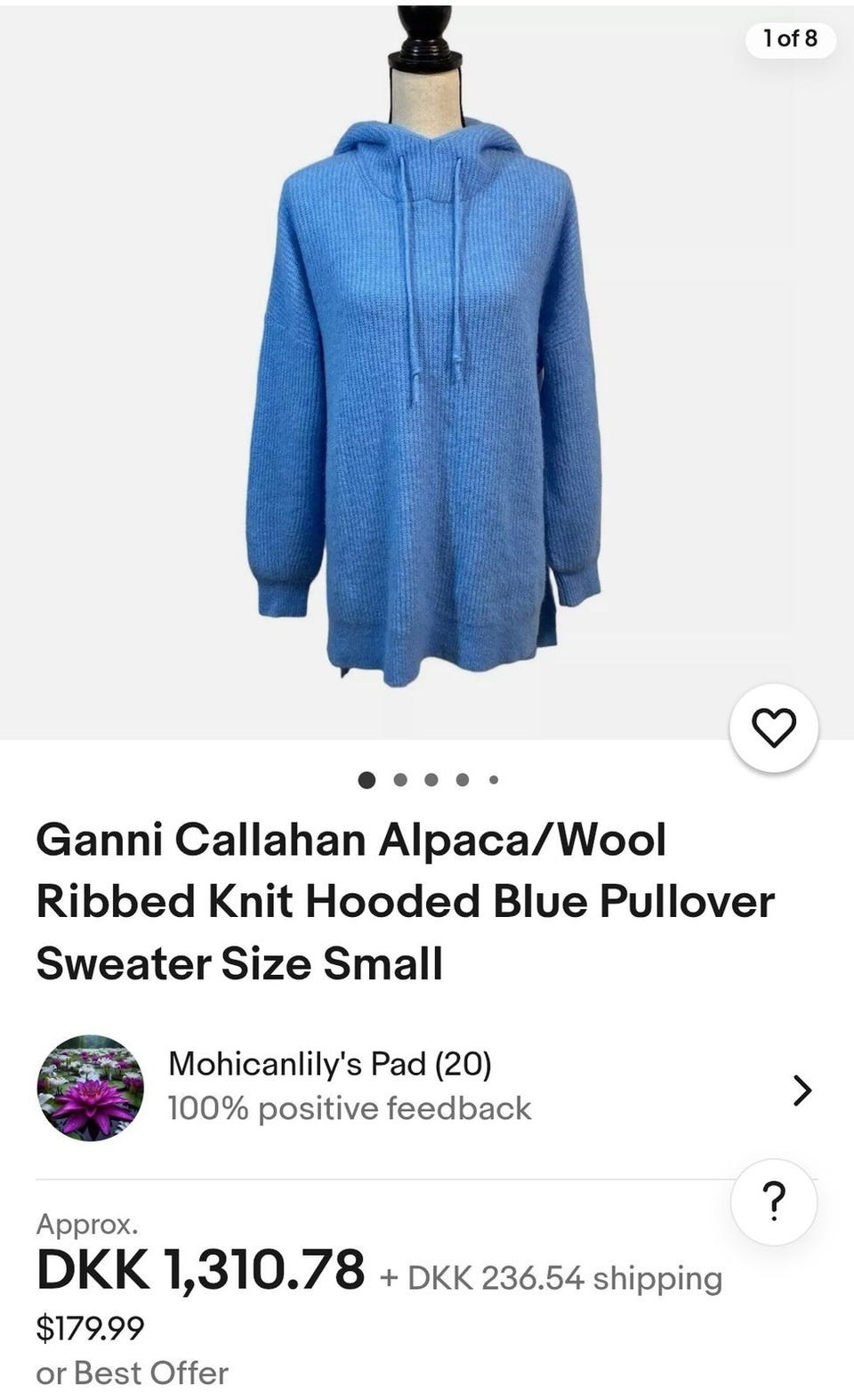The image size is (854, 1400).
Task: Click the second carousel dot
Action: point(399,777)
